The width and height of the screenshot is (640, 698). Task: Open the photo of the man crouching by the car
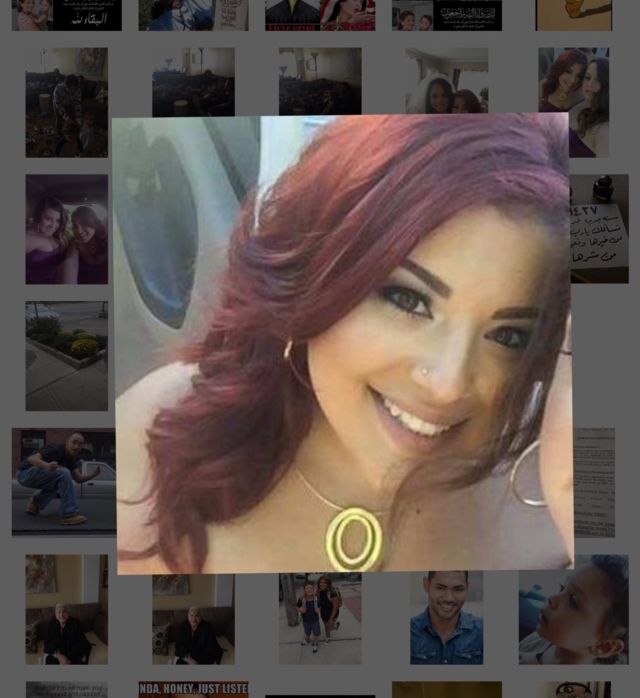pyautogui.click(x=62, y=482)
